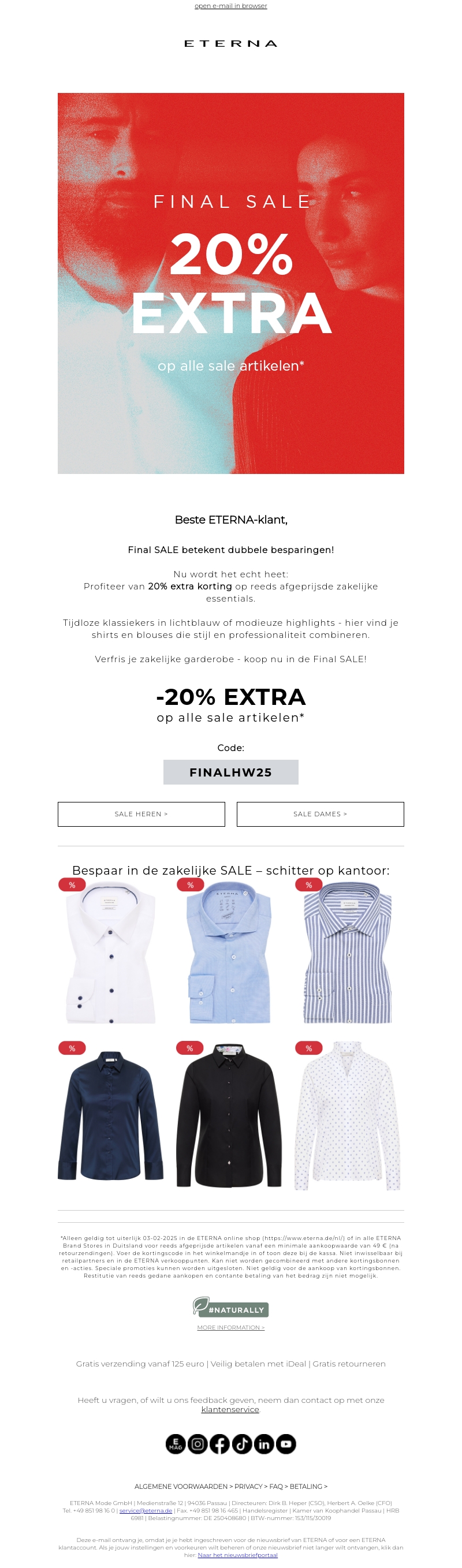View the blue striped men's shirt
462x1568 pixels.
(348, 953)
